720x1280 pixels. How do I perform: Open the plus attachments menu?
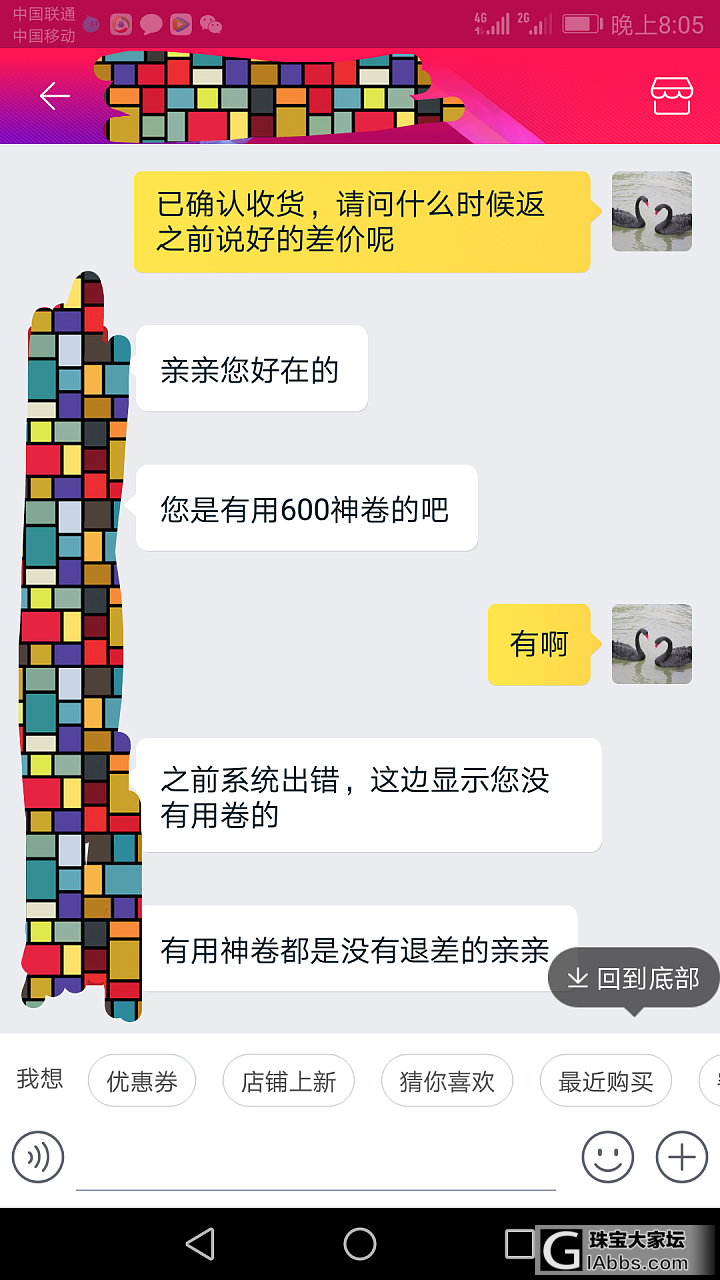tap(681, 1157)
